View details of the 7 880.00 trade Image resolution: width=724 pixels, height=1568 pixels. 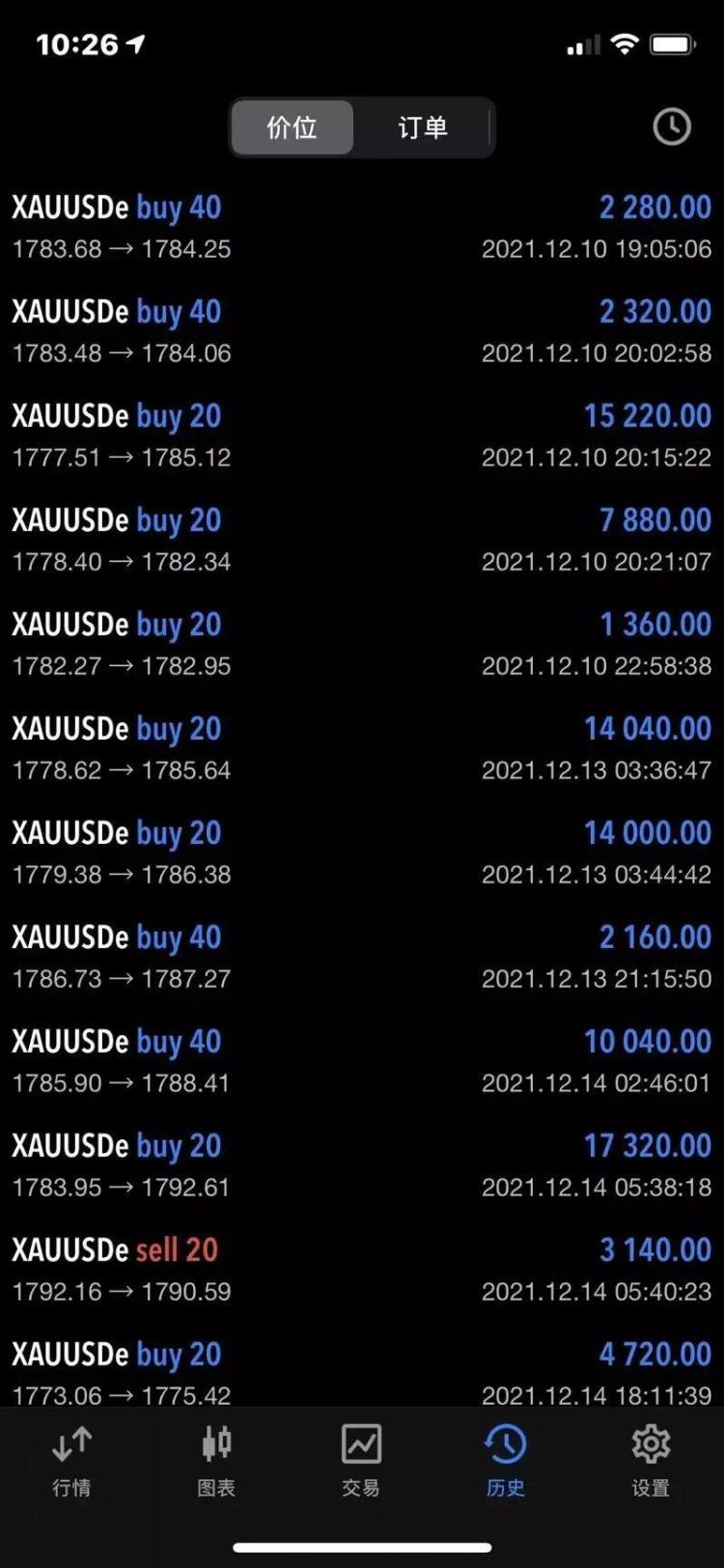pyautogui.click(x=362, y=540)
